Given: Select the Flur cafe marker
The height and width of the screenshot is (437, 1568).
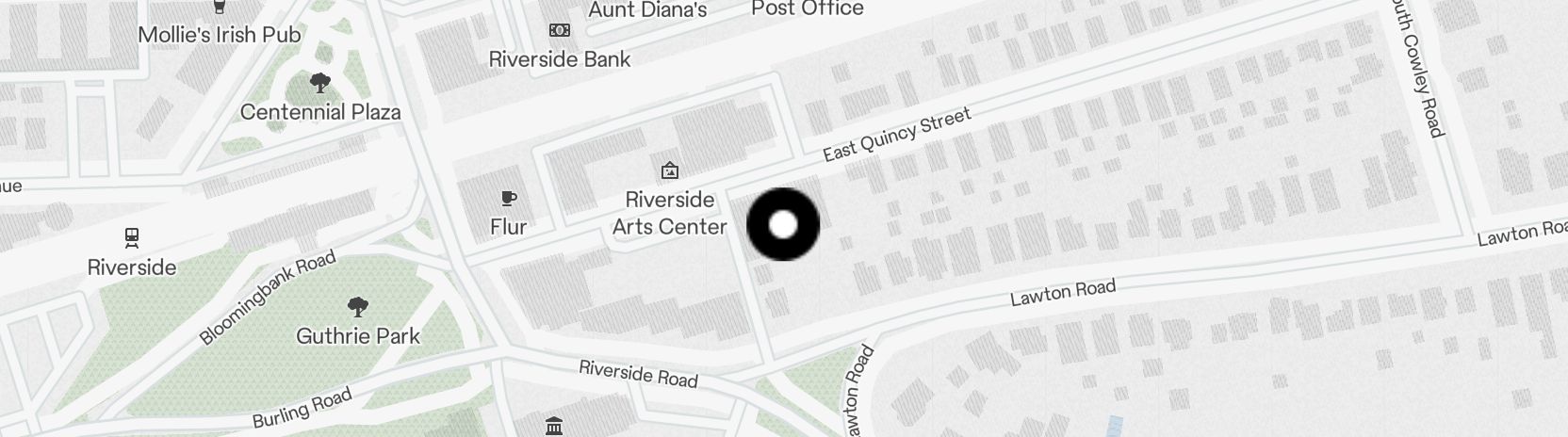Looking at the screenshot, I should 508,199.
